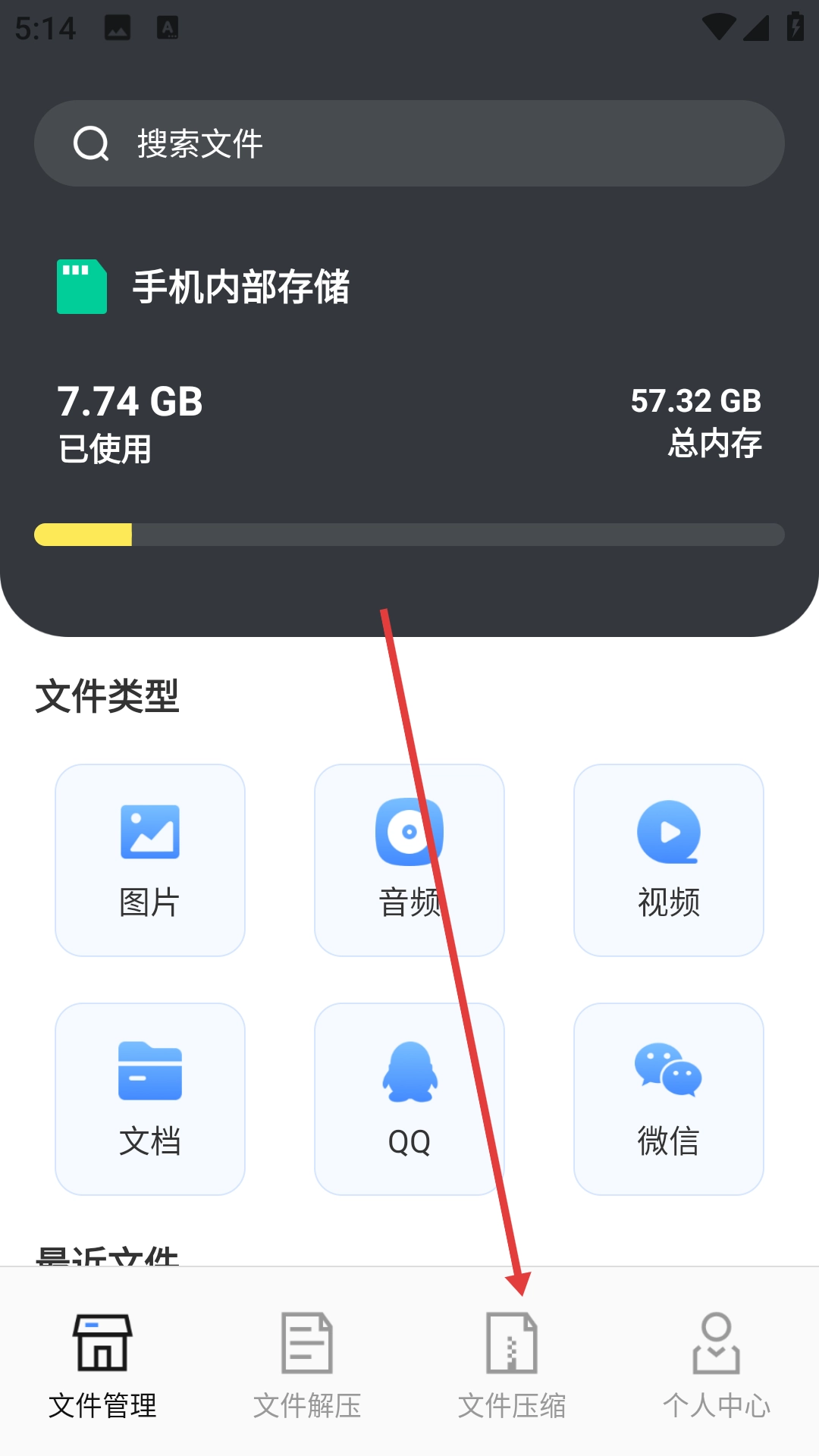
Task: Open the 图片 file category
Action: [x=150, y=860]
